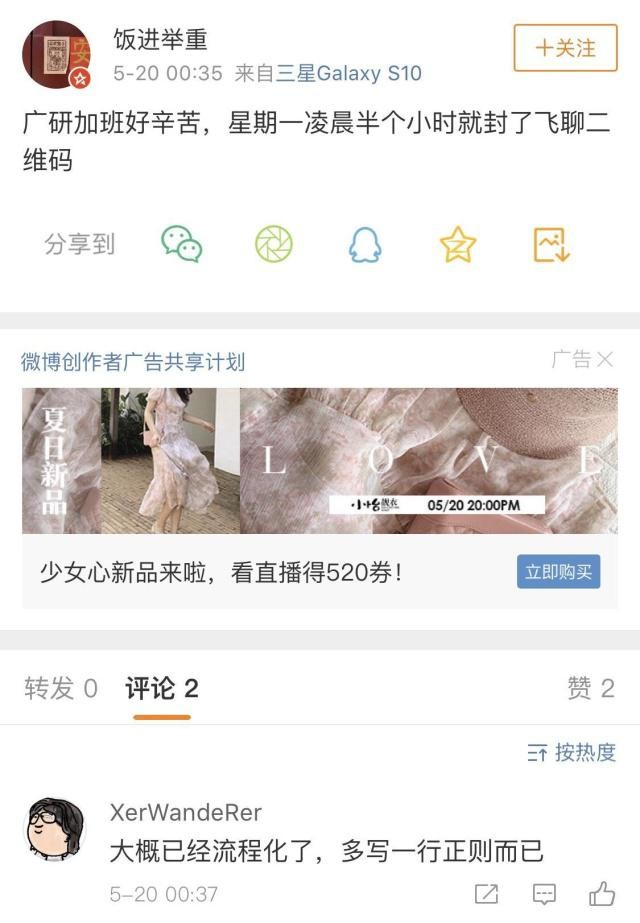Select the 评论 2 tab
The image size is (640, 923).
click(x=161, y=688)
